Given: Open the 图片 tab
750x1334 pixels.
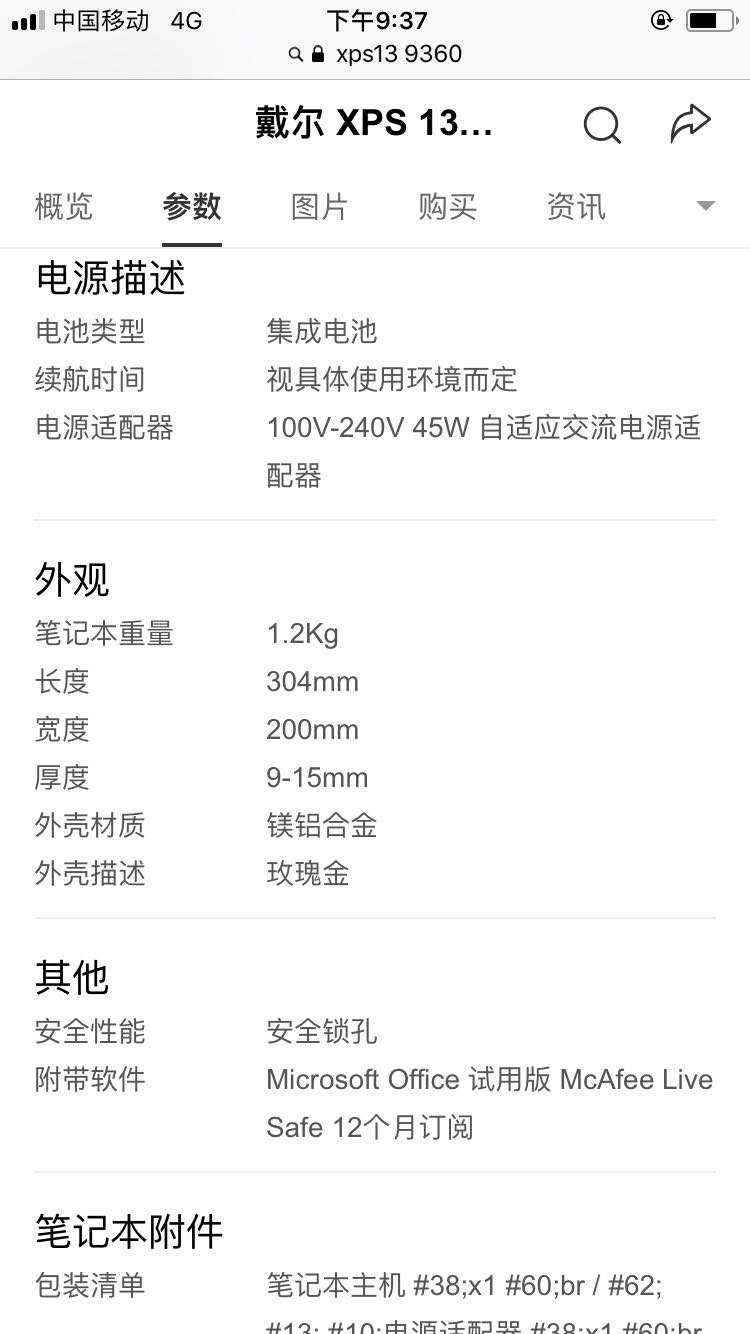Looking at the screenshot, I should tap(320, 207).
